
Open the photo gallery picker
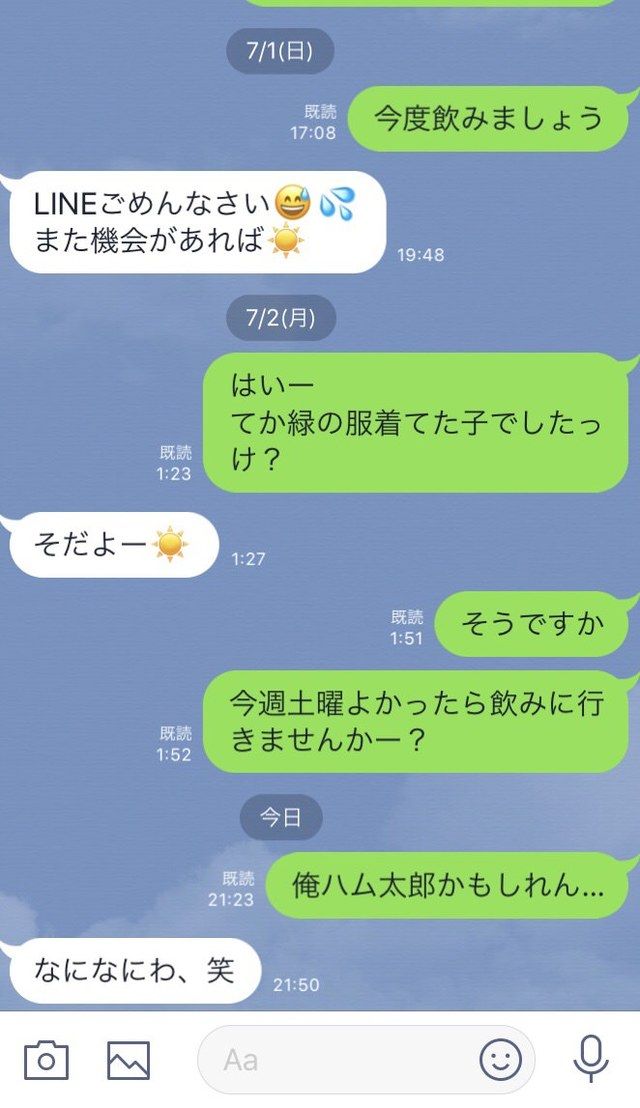coord(128,1060)
